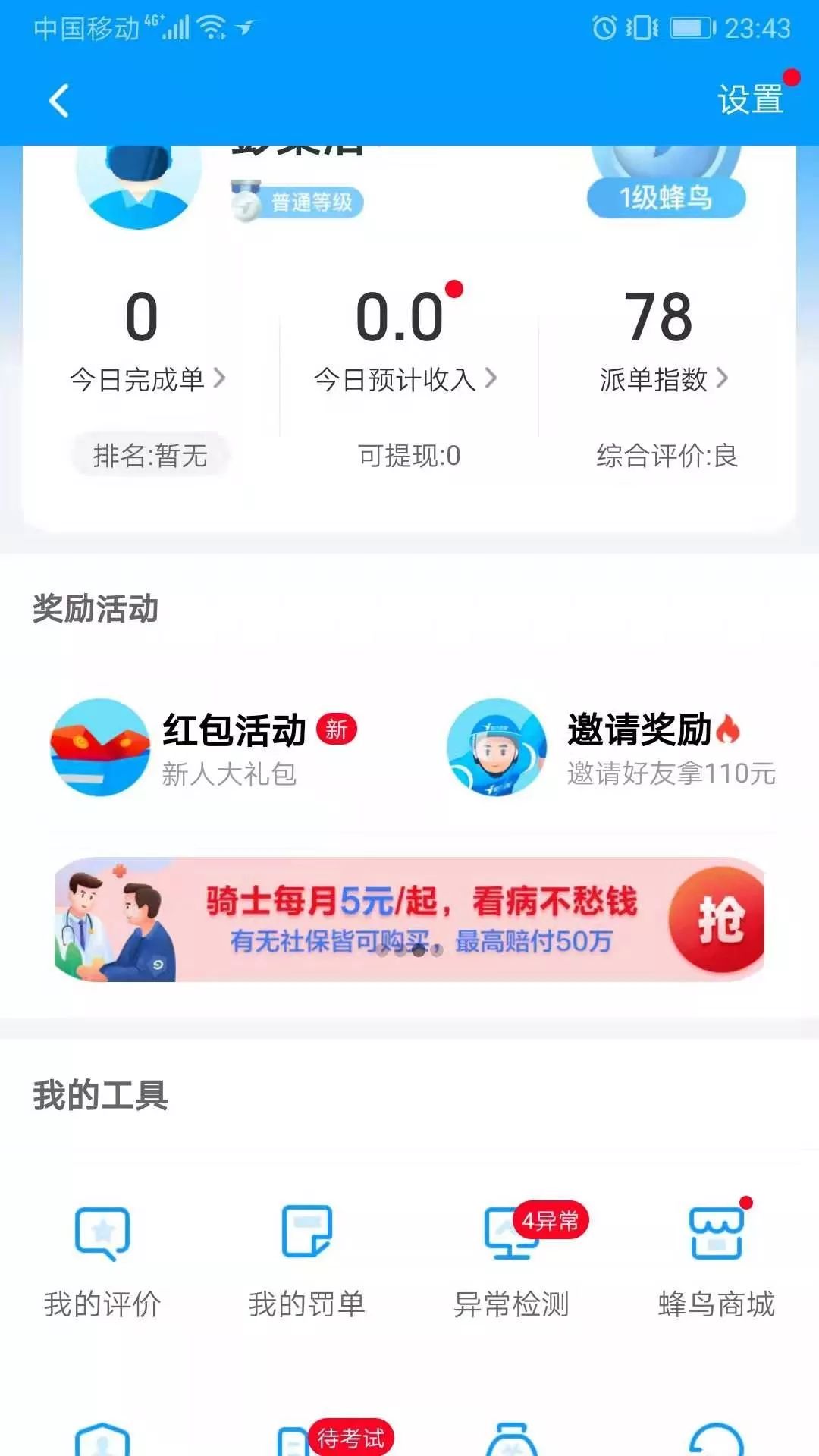Expand 今日完成单 details via its chevron
This screenshot has width=819, height=1456.
click(220, 379)
